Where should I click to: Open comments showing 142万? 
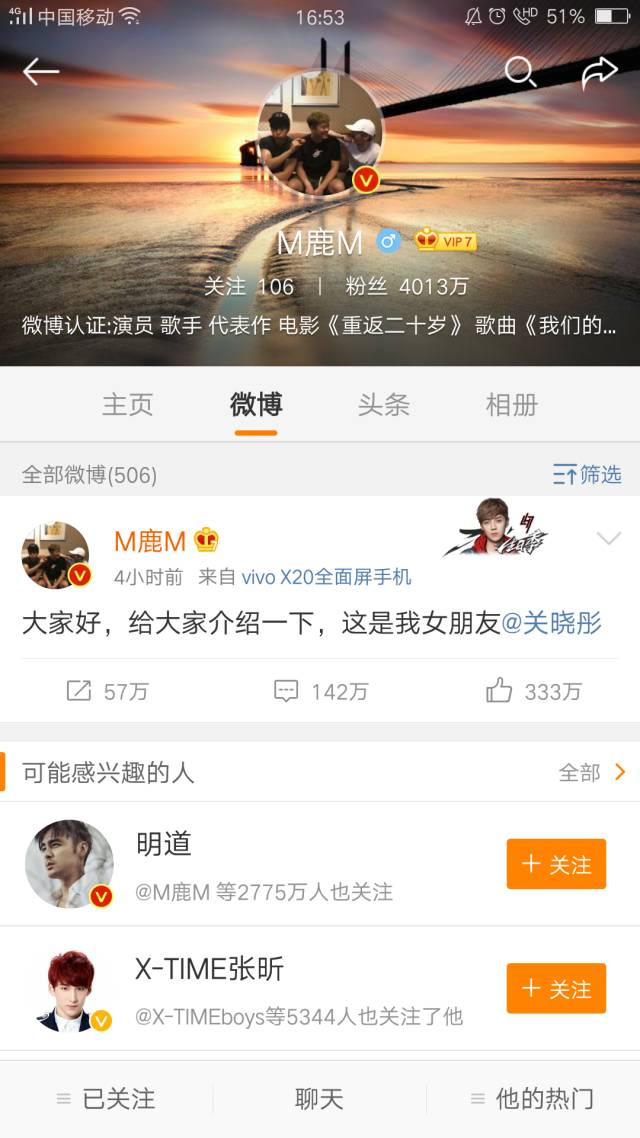tap(320, 691)
